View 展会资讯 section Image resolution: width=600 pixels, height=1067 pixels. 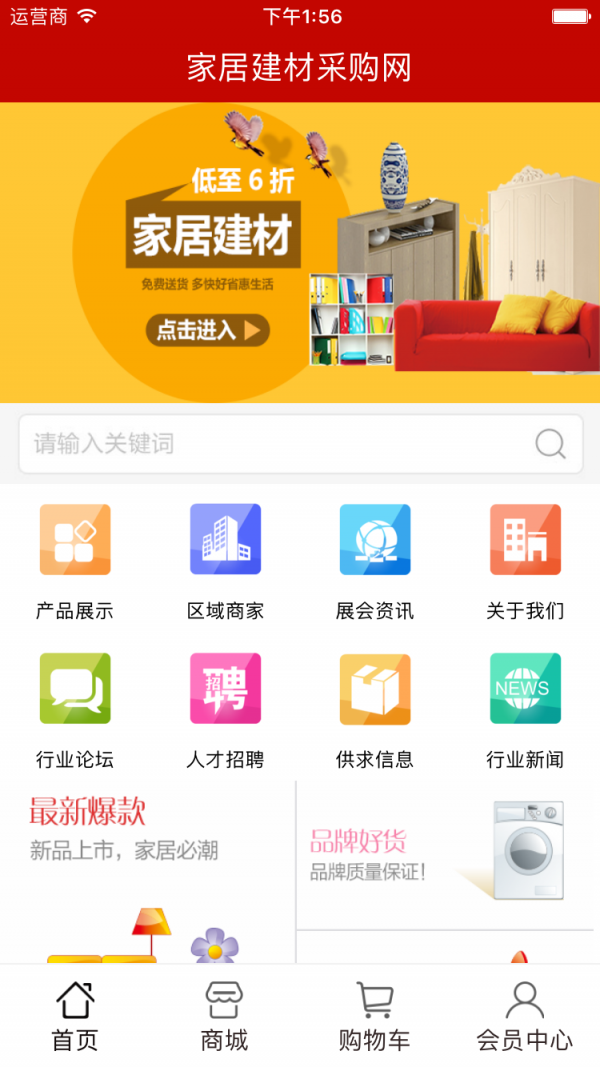click(375, 561)
